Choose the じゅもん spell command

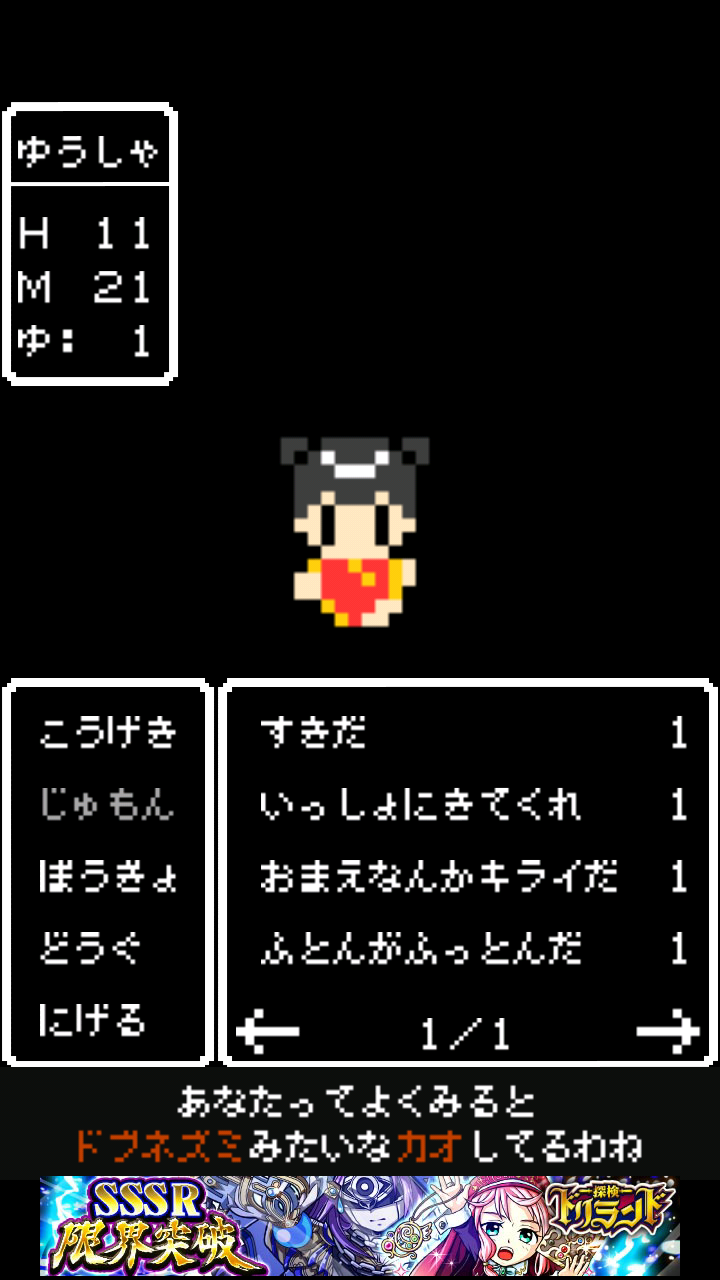108,804
